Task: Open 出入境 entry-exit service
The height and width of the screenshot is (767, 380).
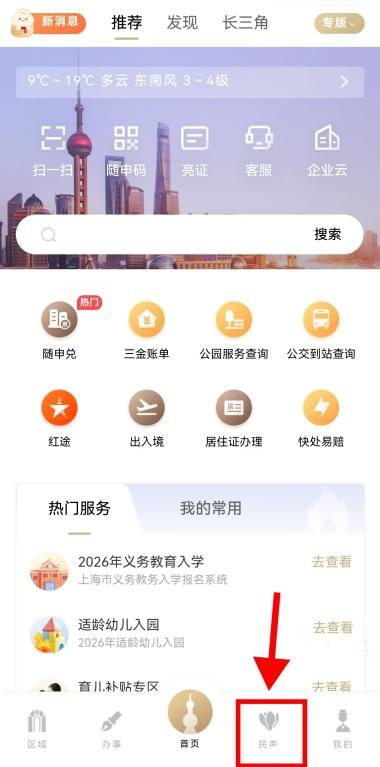Action: click(x=146, y=419)
